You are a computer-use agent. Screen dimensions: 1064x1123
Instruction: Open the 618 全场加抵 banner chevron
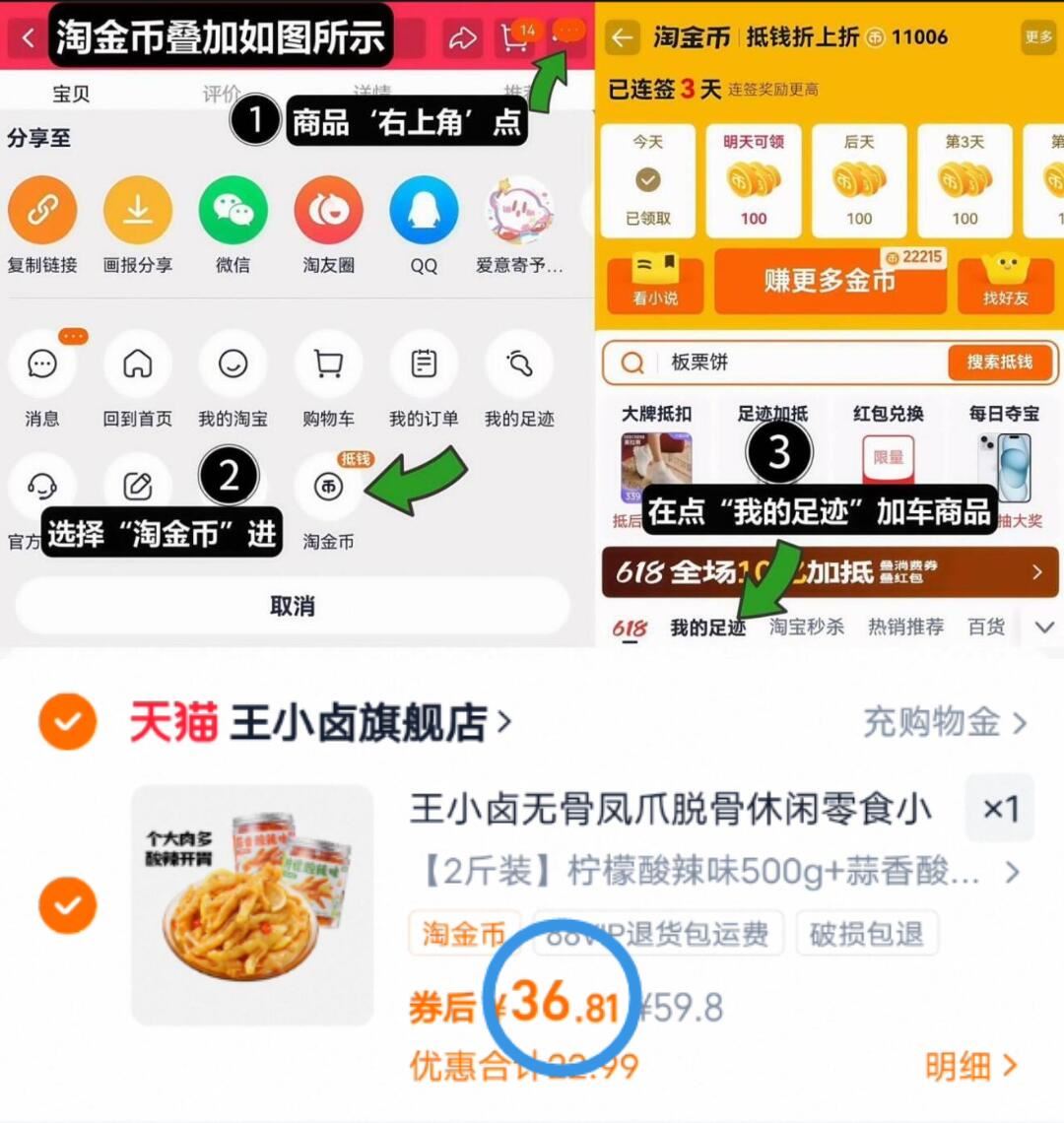[x=1036, y=572]
